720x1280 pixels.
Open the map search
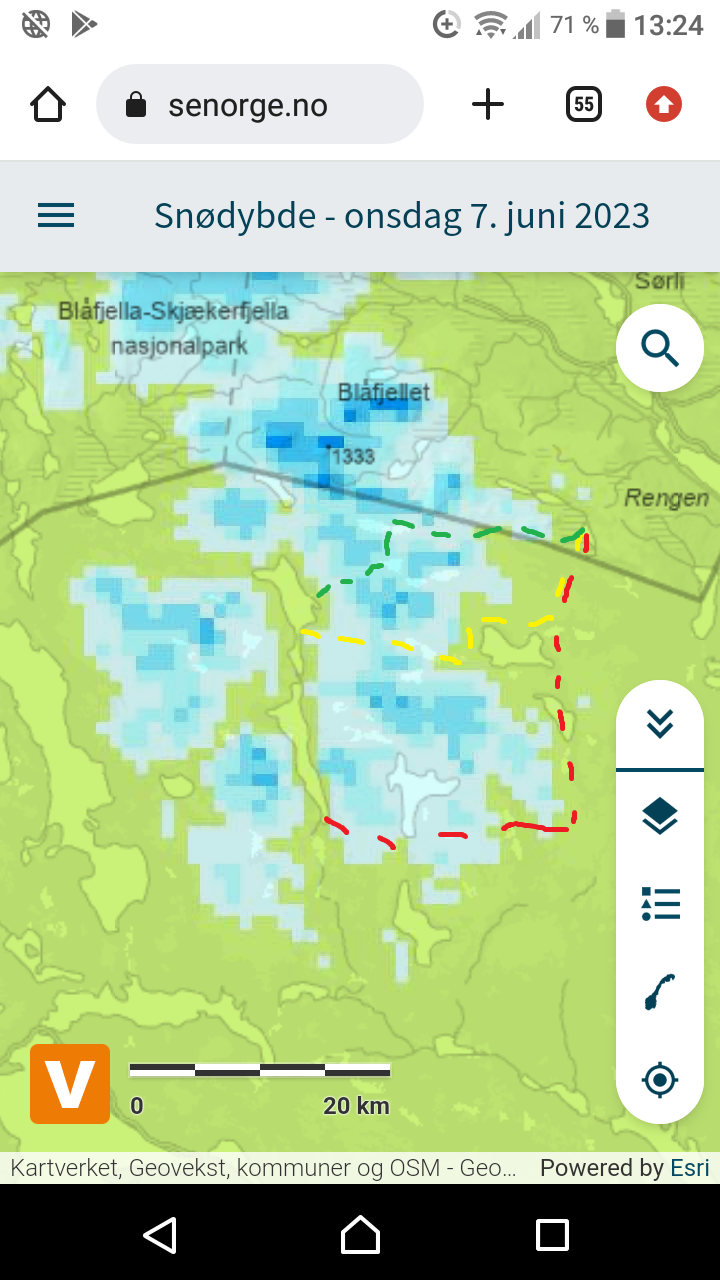660,349
